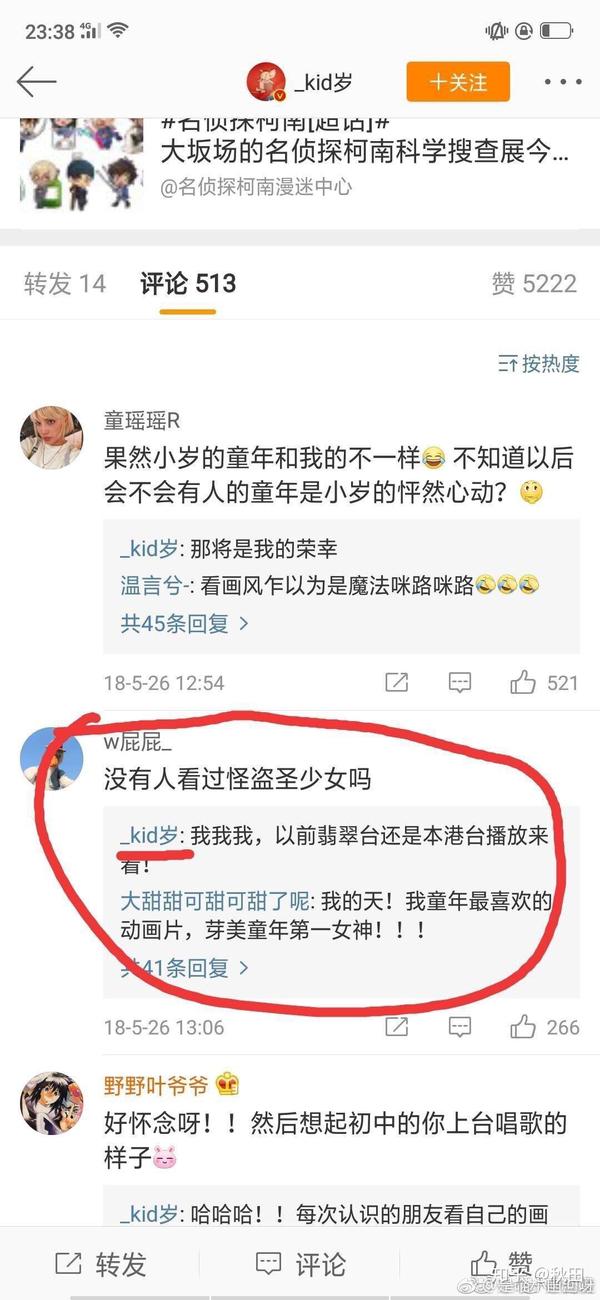Change sorting with 按热度

pyautogui.click(x=539, y=363)
